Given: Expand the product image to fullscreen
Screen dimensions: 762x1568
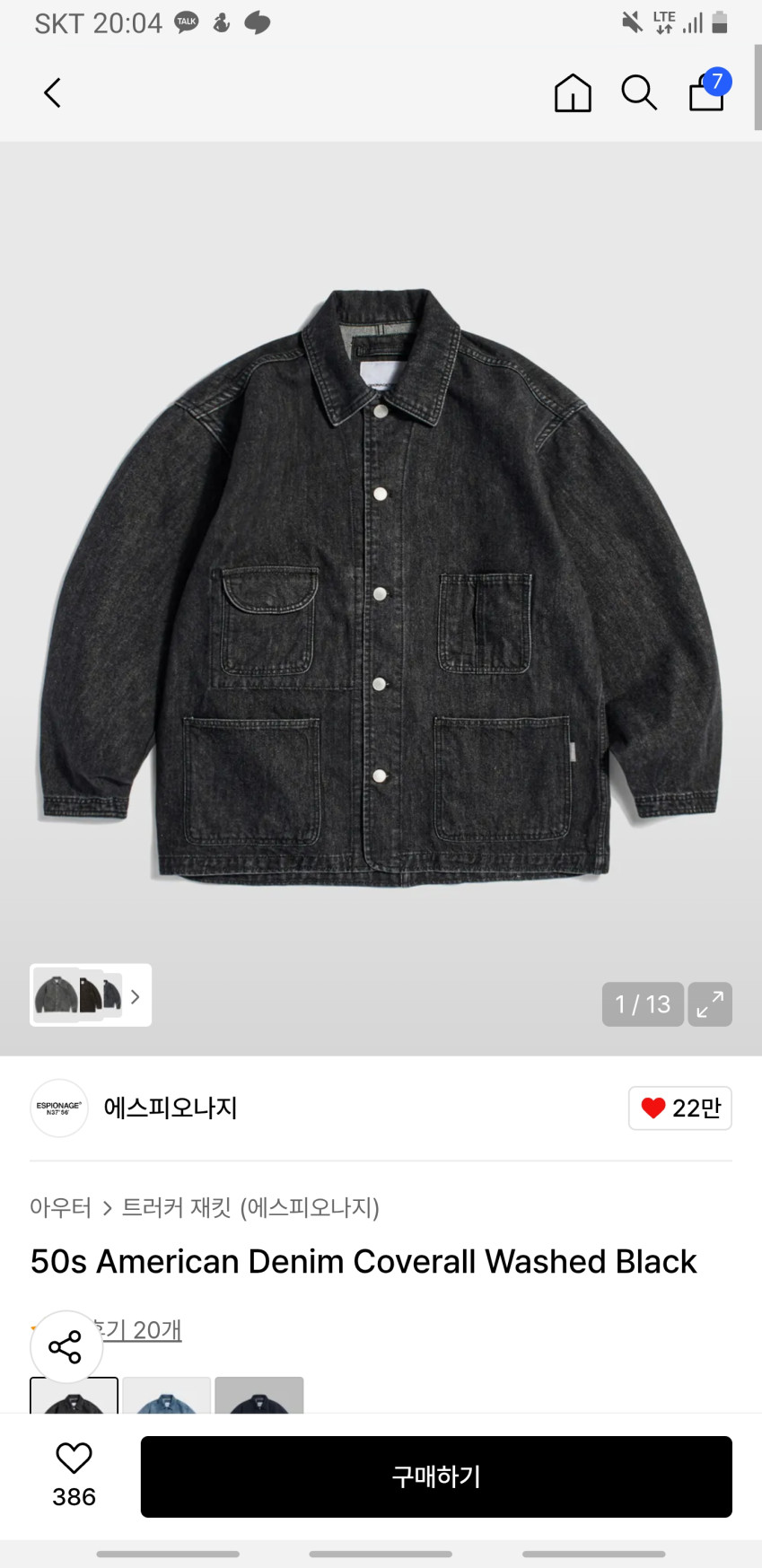Looking at the screenshot, I should coord(710,1003).
